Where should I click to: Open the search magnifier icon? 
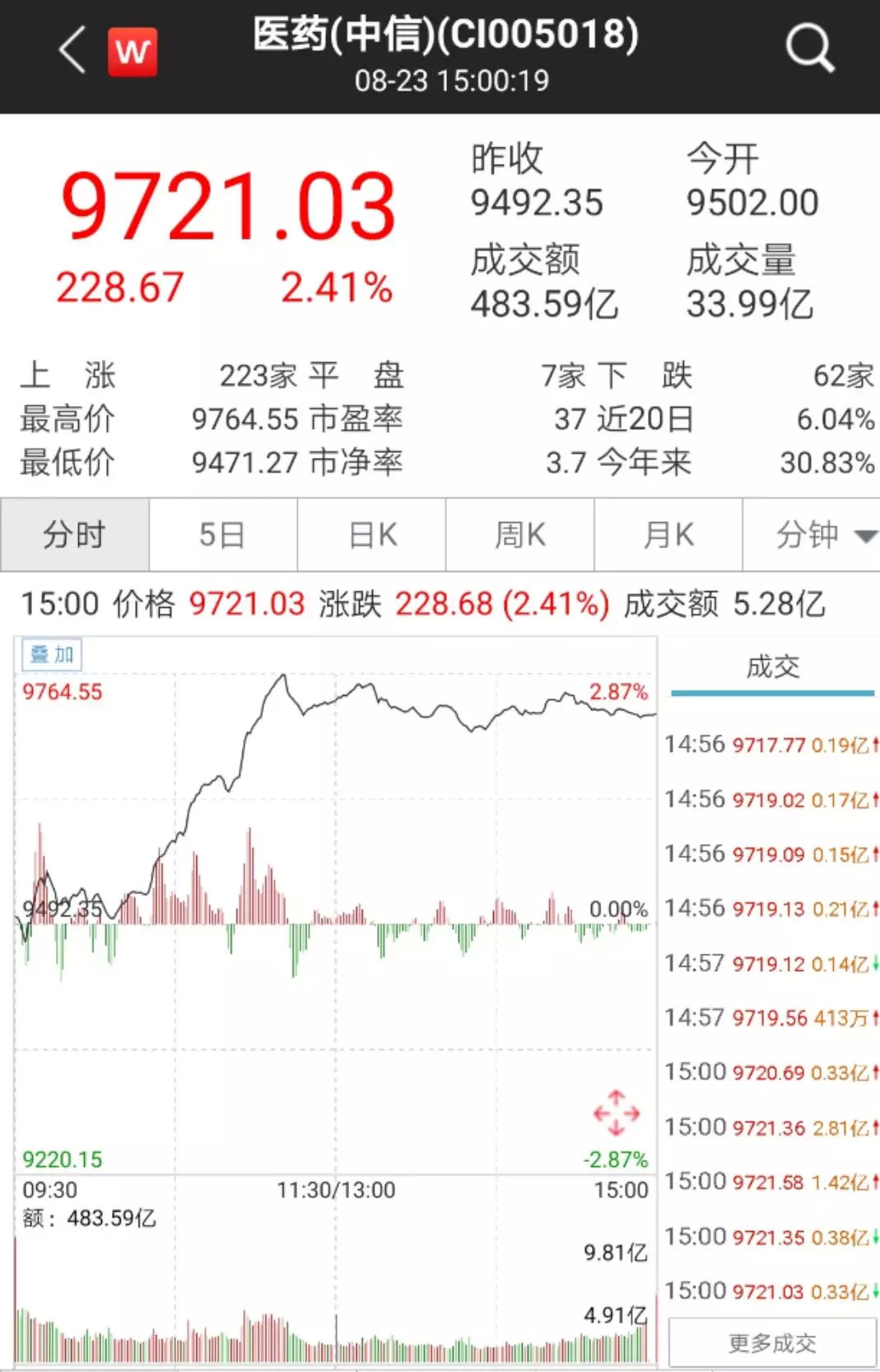click(809, 49)
